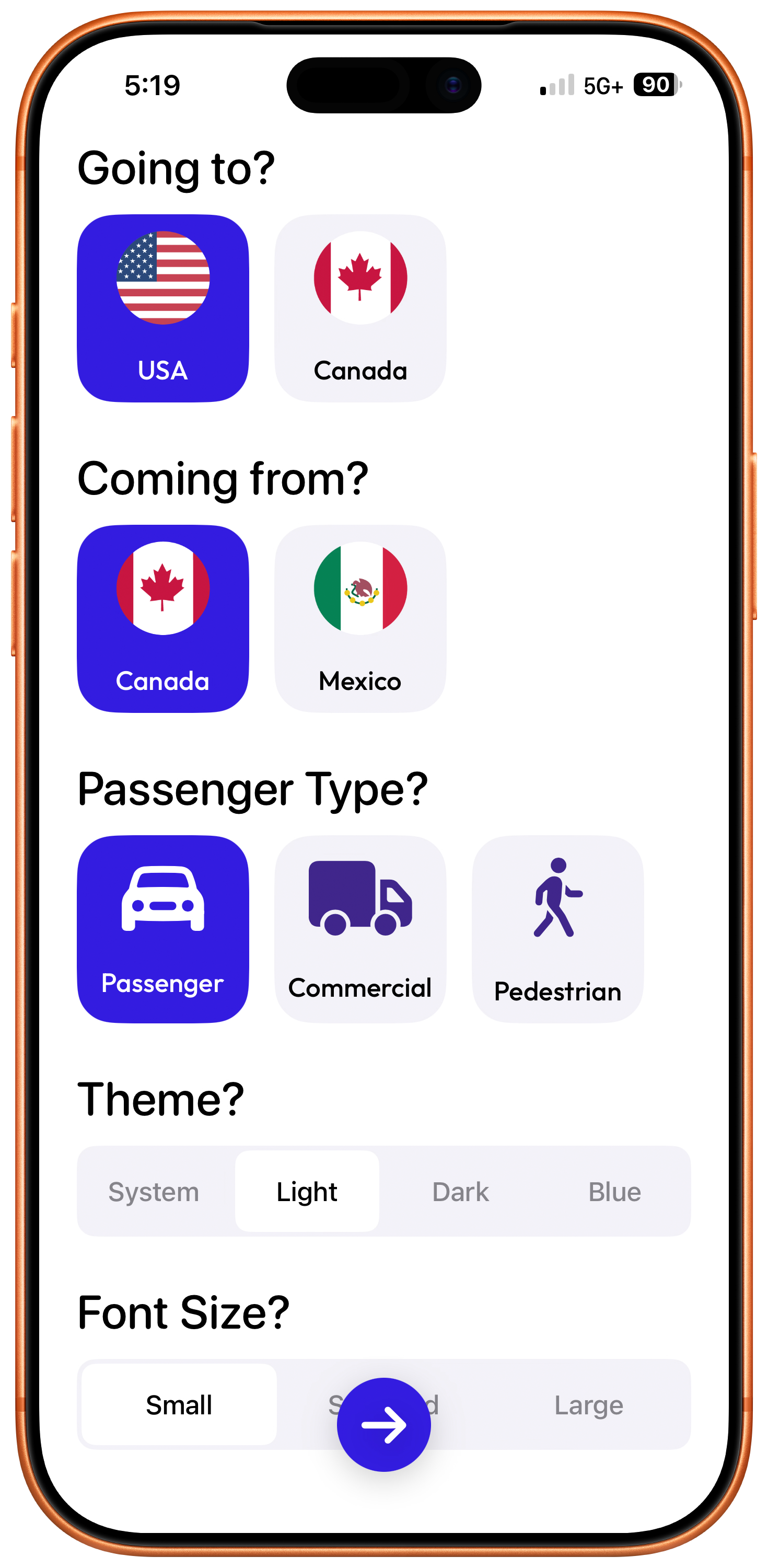Image resolution: width=768 pixels, height=1568 pixels.
Task: Apply the Blue theme
Action: pyautogui.click(x=614, y=1191)
